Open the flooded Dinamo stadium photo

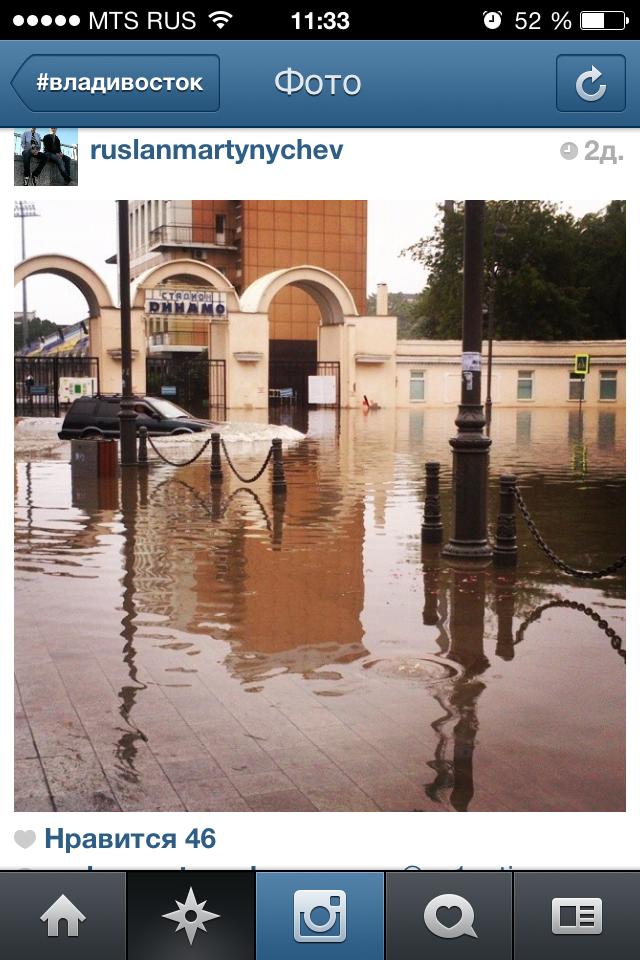point(320,505)
